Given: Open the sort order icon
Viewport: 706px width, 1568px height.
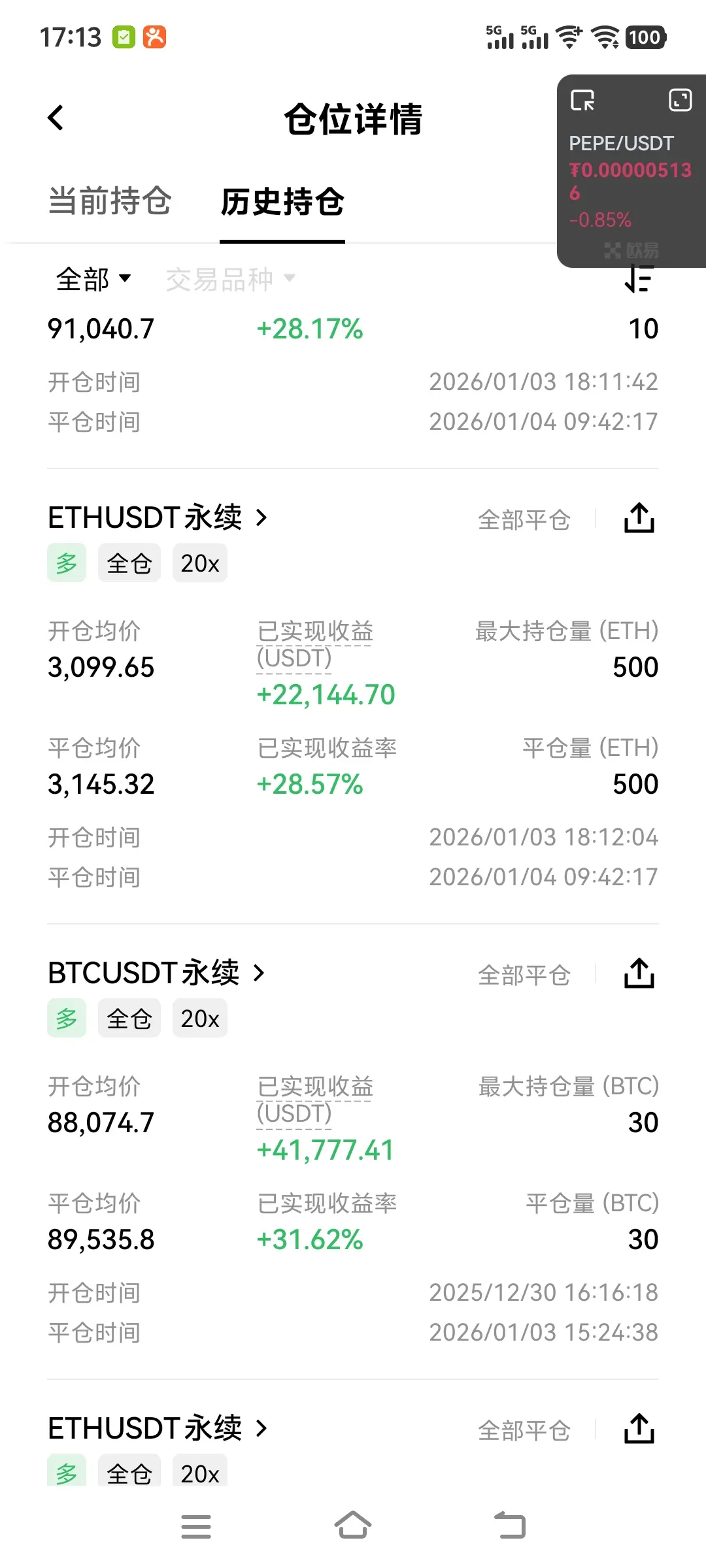Looking at the screenshot, I should pos(639,280).
